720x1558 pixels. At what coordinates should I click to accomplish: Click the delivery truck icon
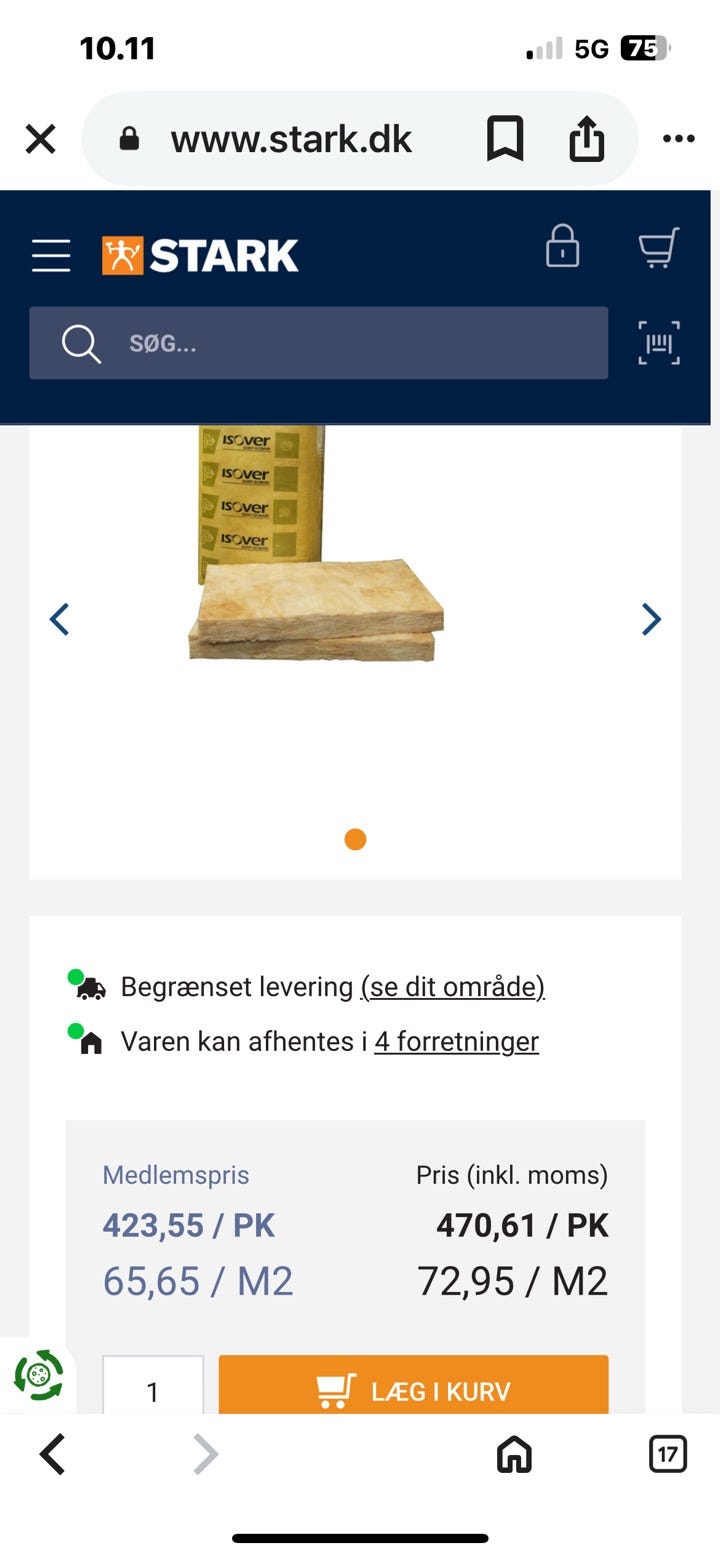(89, 986)
